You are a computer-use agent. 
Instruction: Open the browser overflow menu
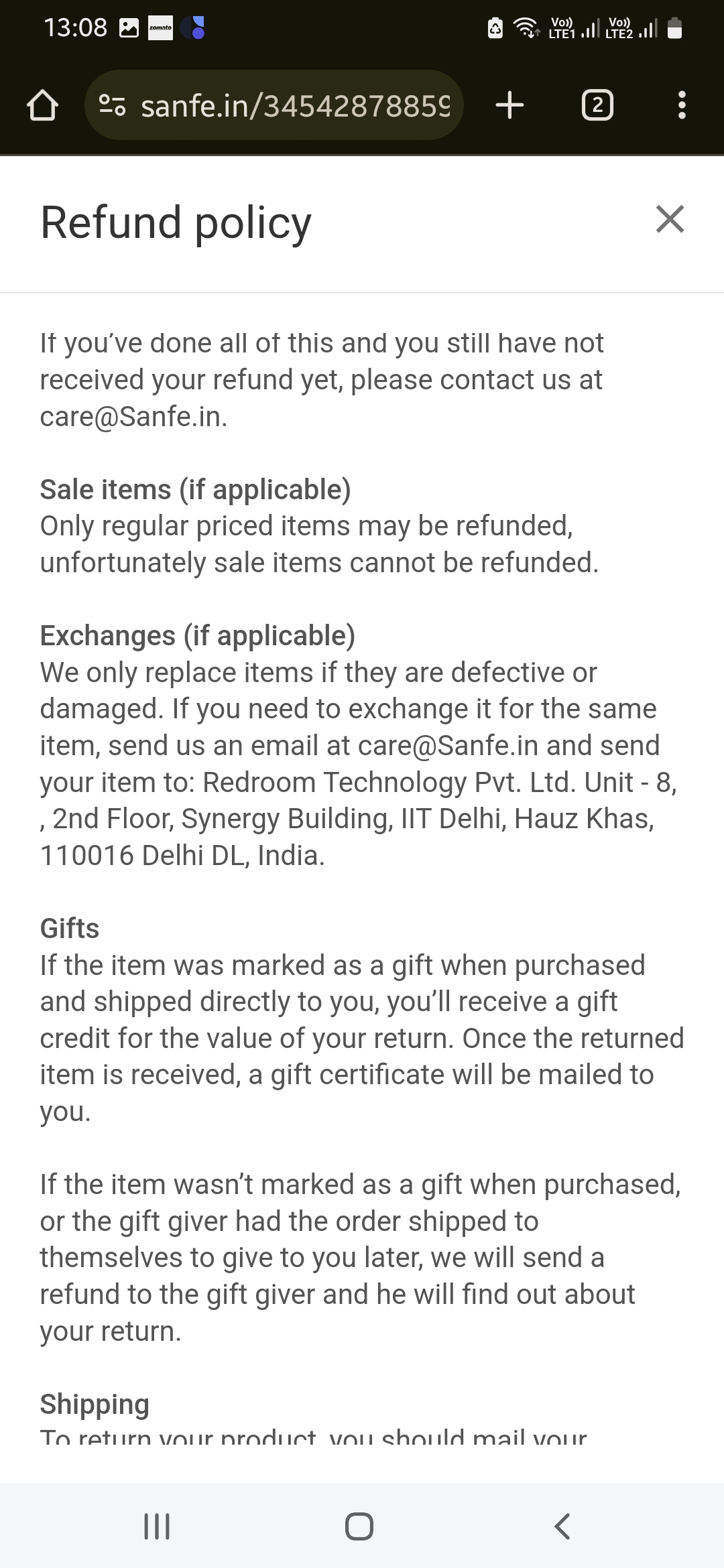tap(682, 106)
